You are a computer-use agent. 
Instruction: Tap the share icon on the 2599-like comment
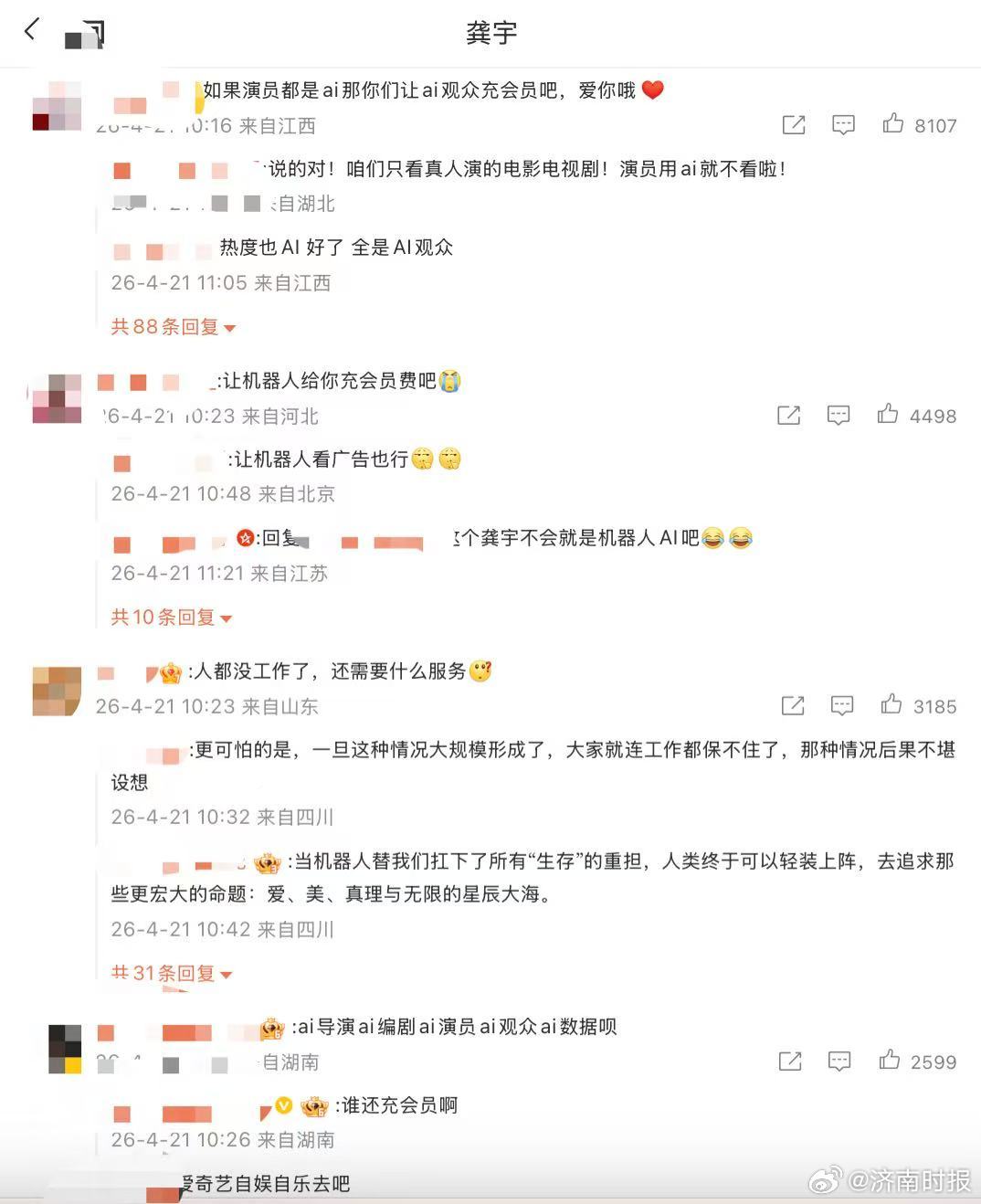[x=789, y=1061]
